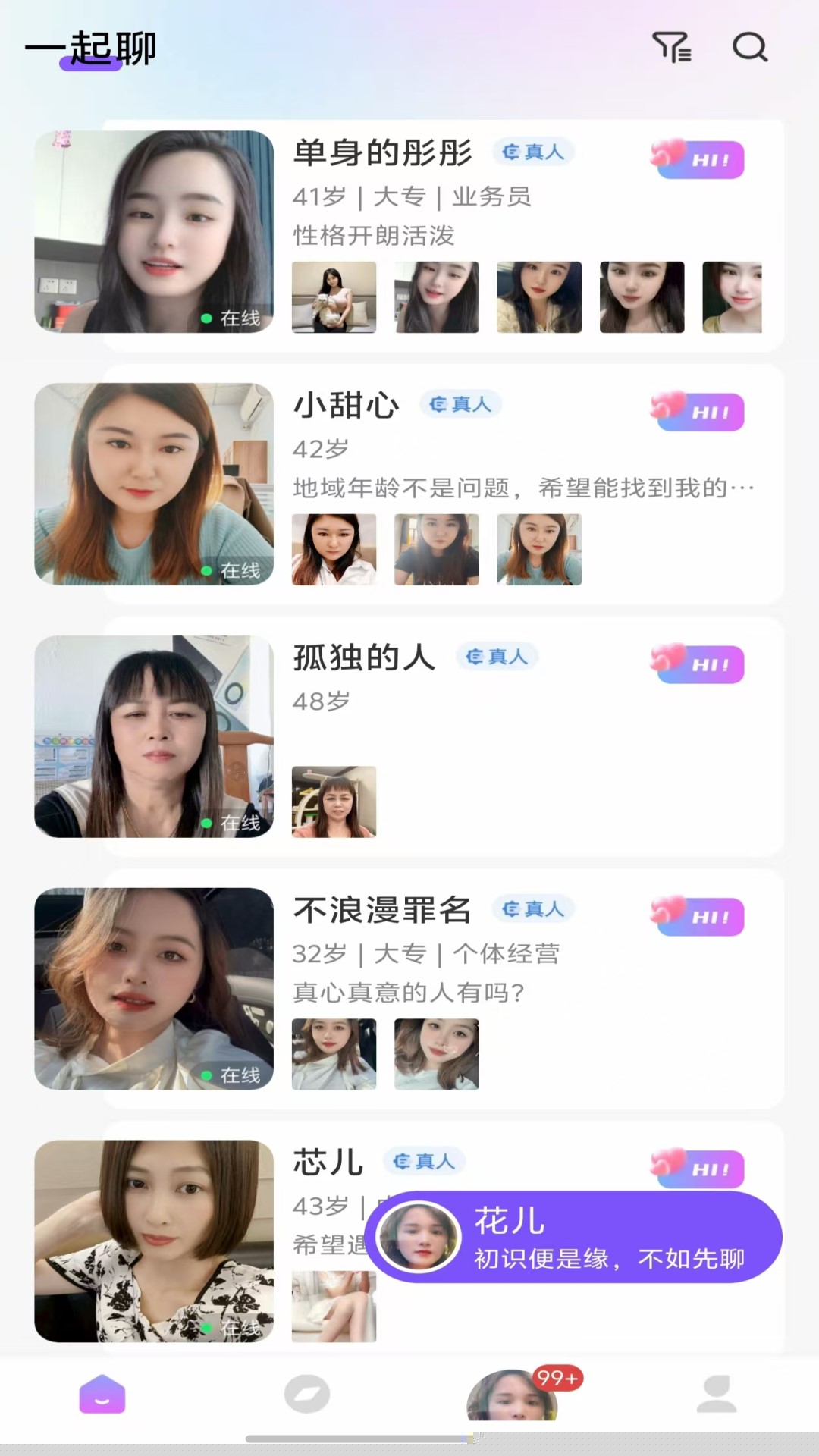
Task: Open the filter icon in header
Action: (x=672, y=47)
